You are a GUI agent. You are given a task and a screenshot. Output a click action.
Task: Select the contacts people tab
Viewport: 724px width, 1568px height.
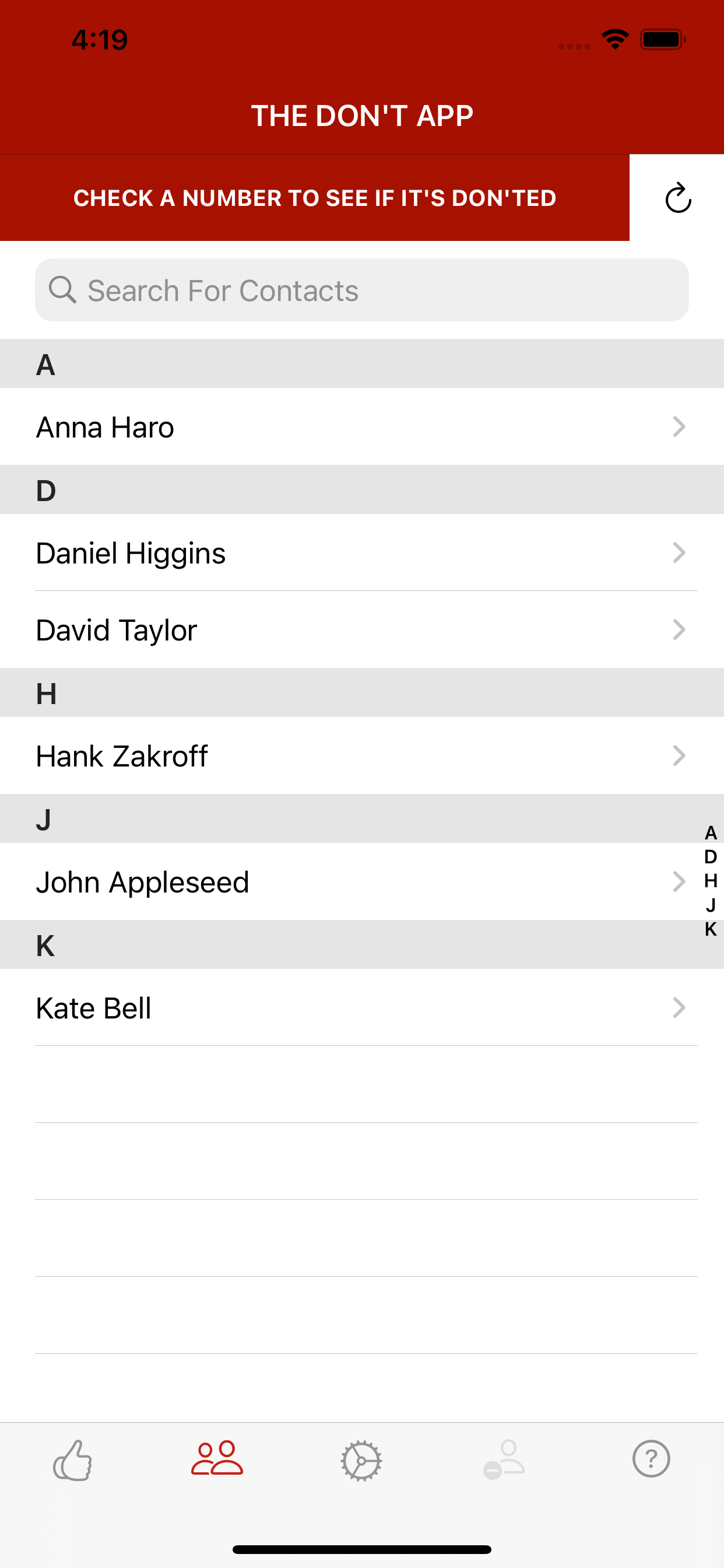click(x=217, y=1458)
